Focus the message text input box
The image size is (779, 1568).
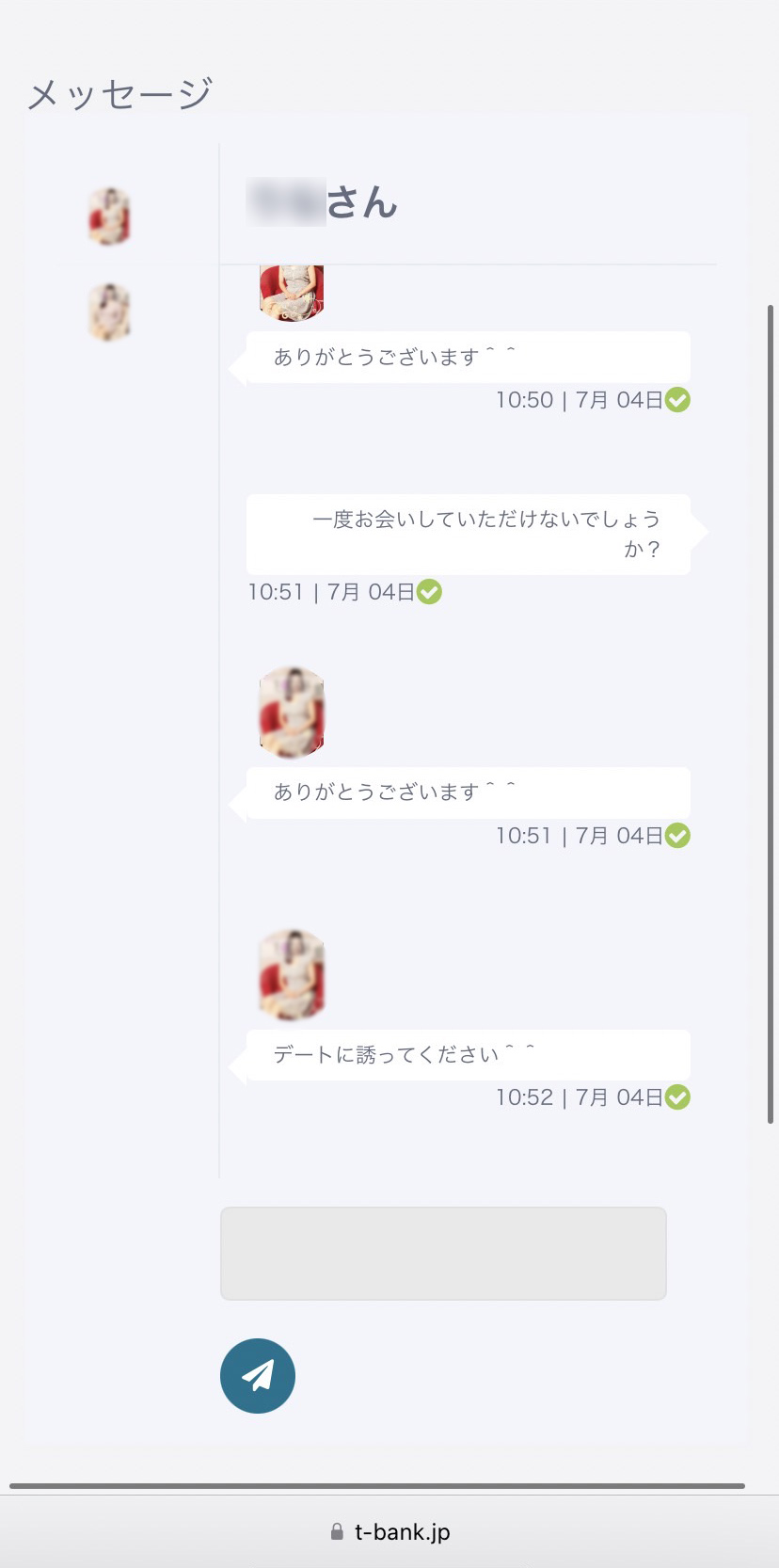[x=443, y=1253]
